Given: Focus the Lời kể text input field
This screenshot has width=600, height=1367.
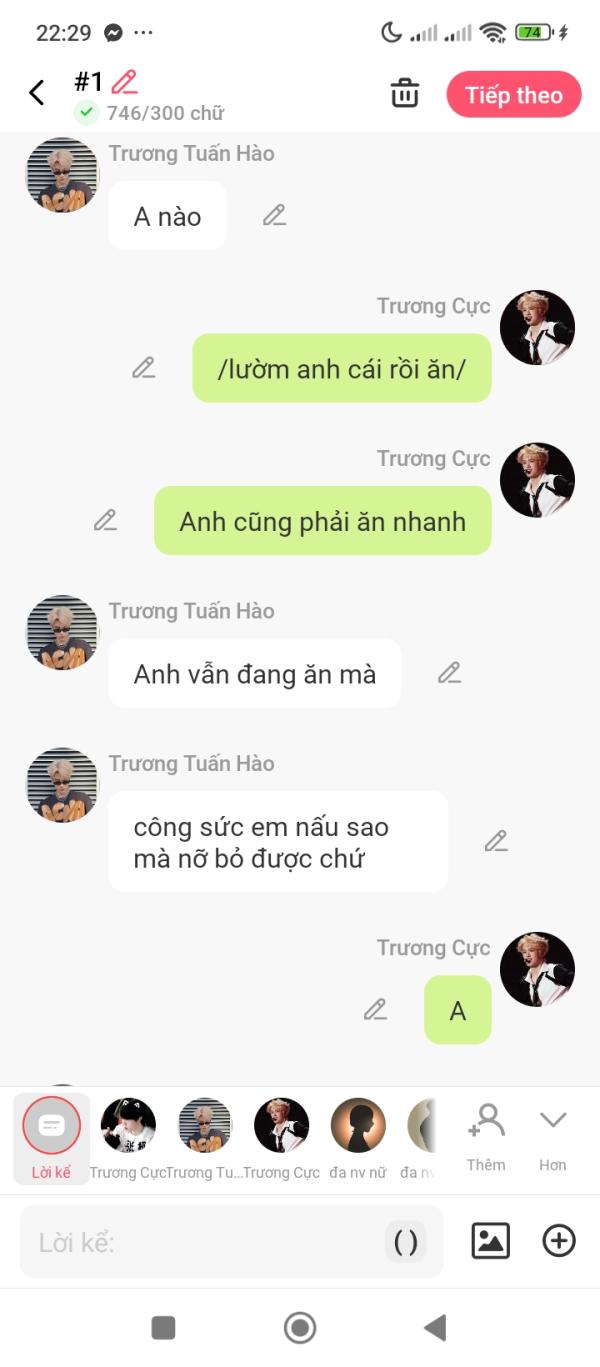Looking at the screenshot, I should 200,1242.
